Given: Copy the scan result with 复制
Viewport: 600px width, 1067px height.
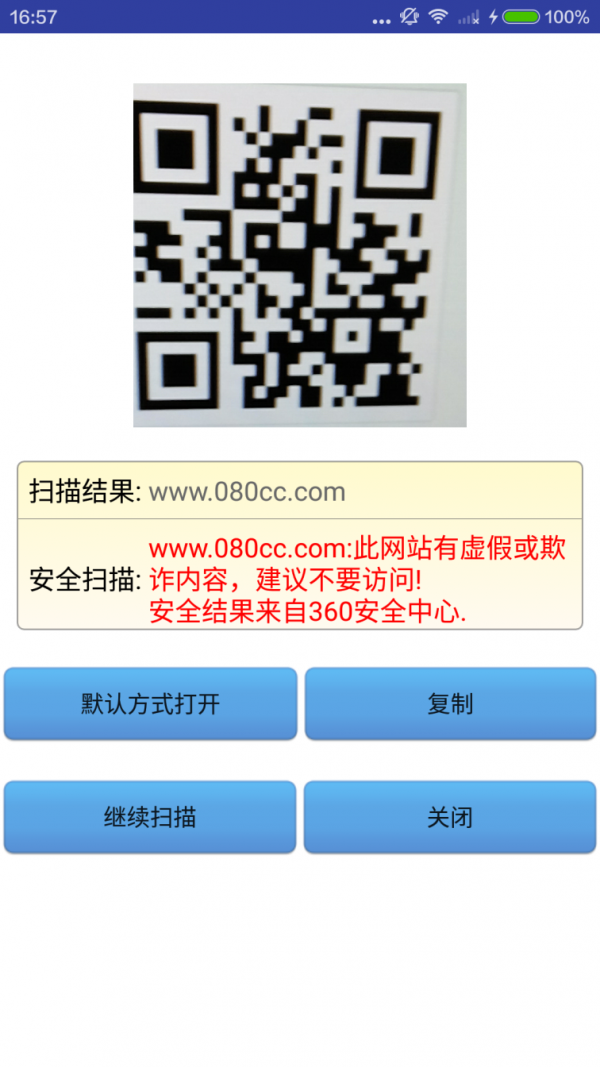Looking at the screenshot, I should pos(450,704).
